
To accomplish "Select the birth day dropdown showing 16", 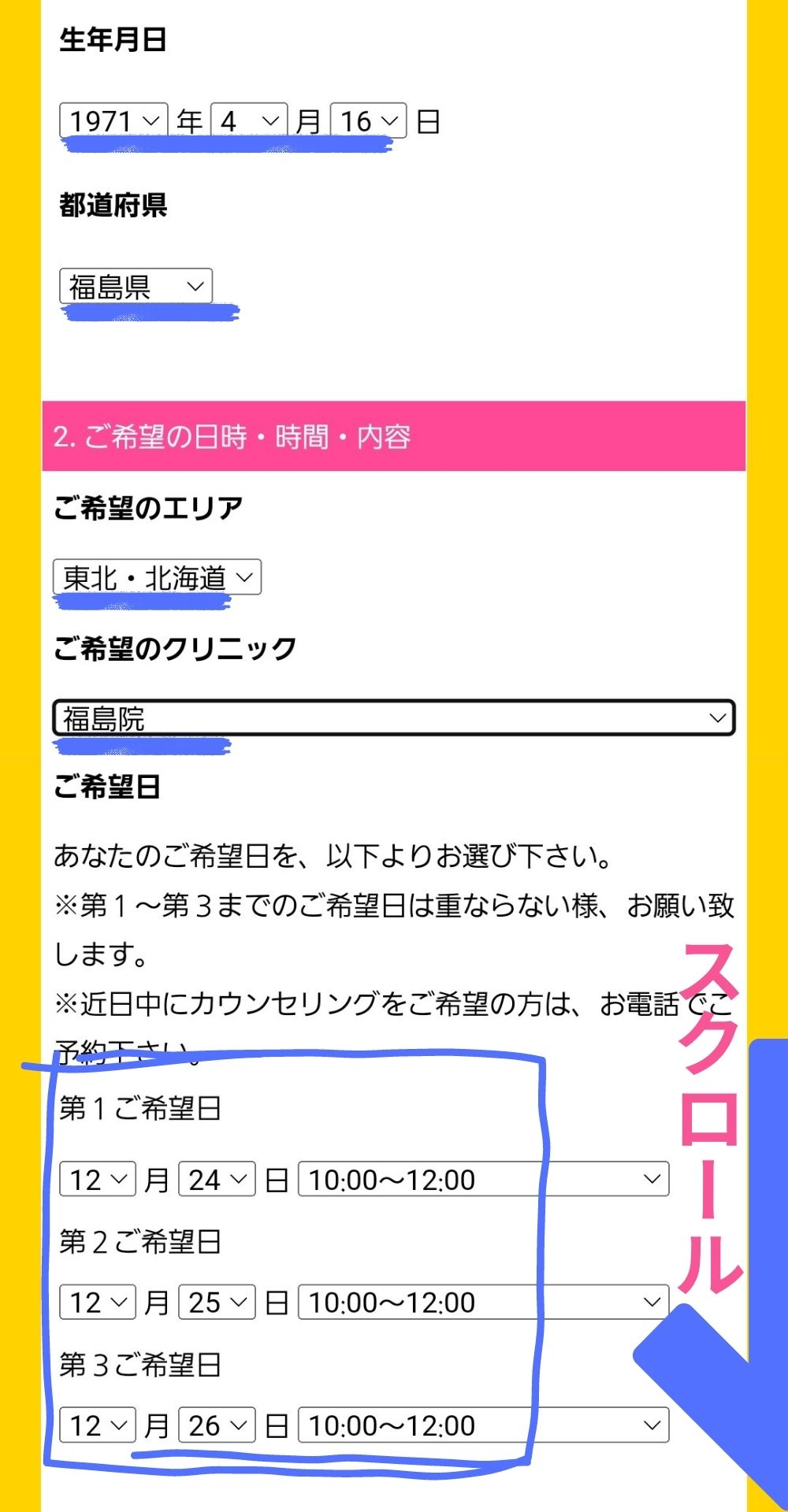I will (x=368, y=120).
